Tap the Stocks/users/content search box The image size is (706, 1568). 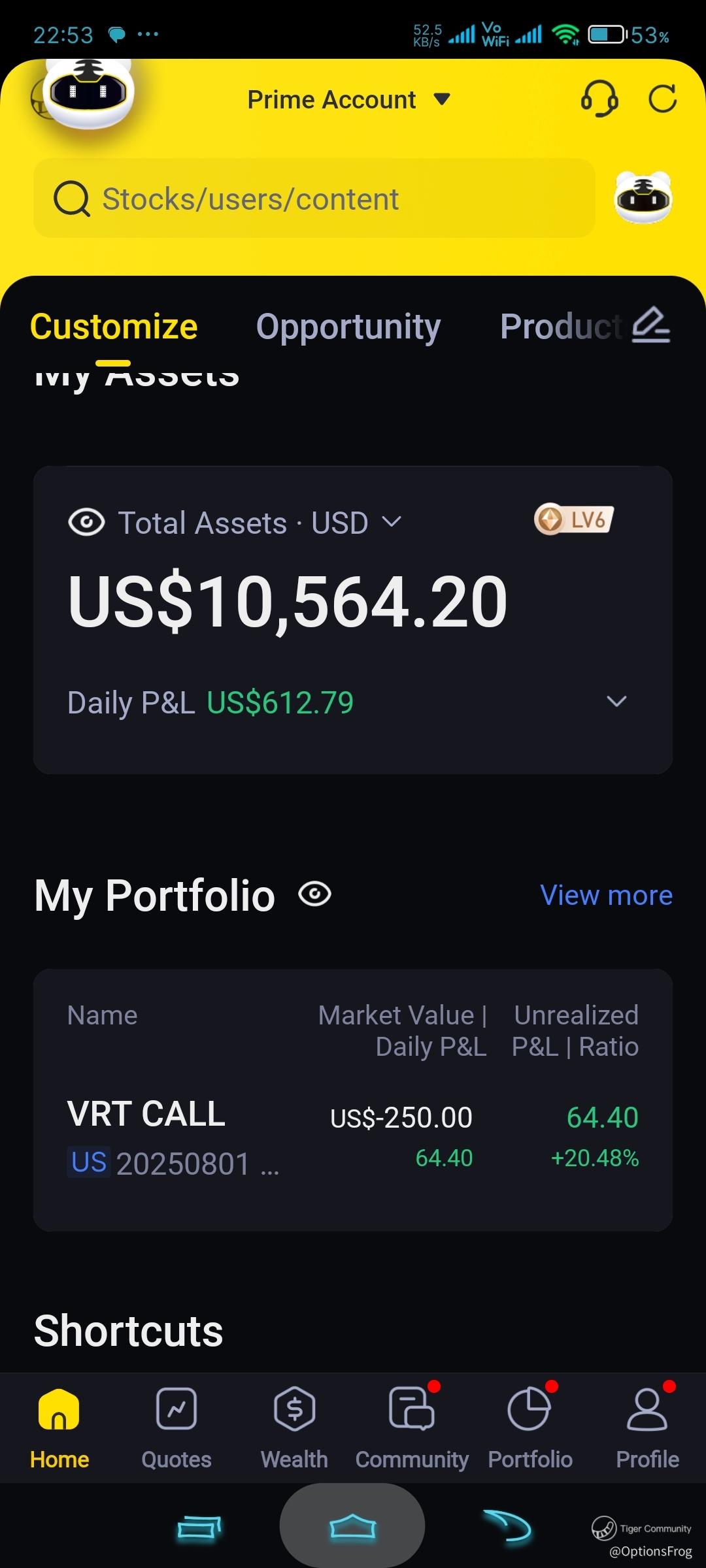tap(314, 199)
